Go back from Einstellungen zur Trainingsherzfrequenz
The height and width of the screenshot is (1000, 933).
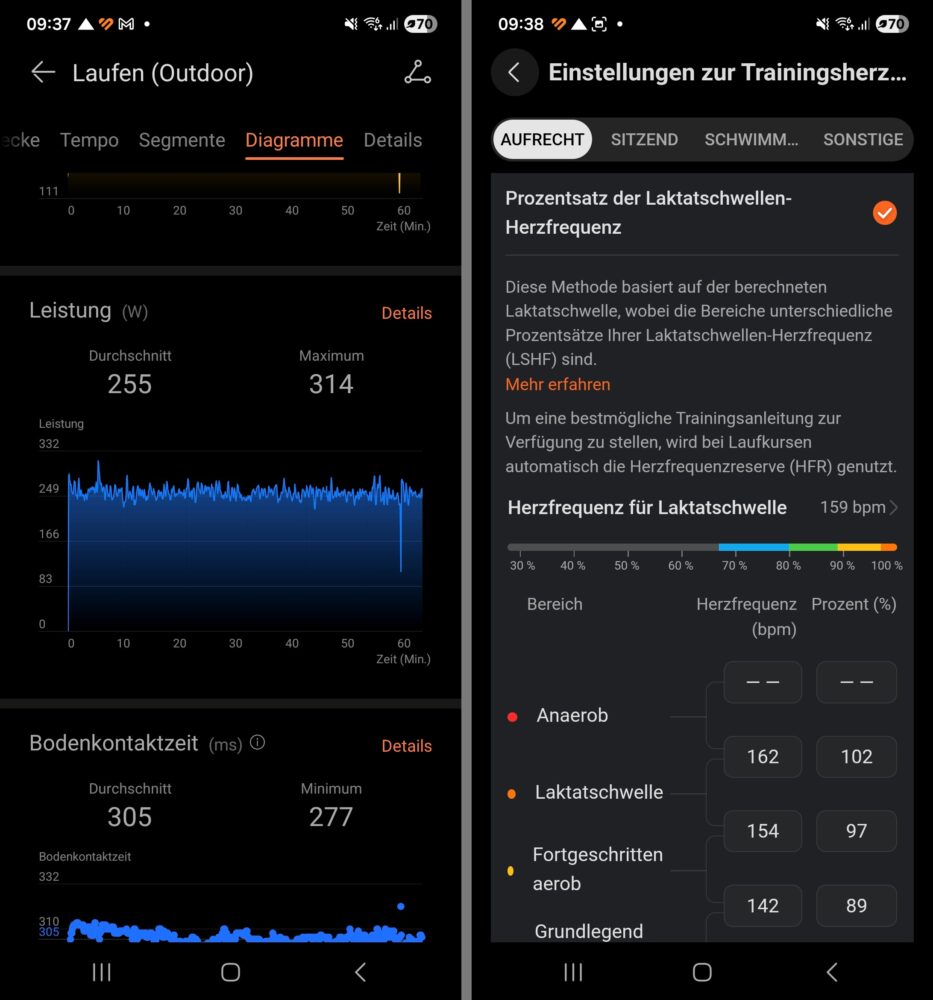pyautogui.click(x=514, y=72)
